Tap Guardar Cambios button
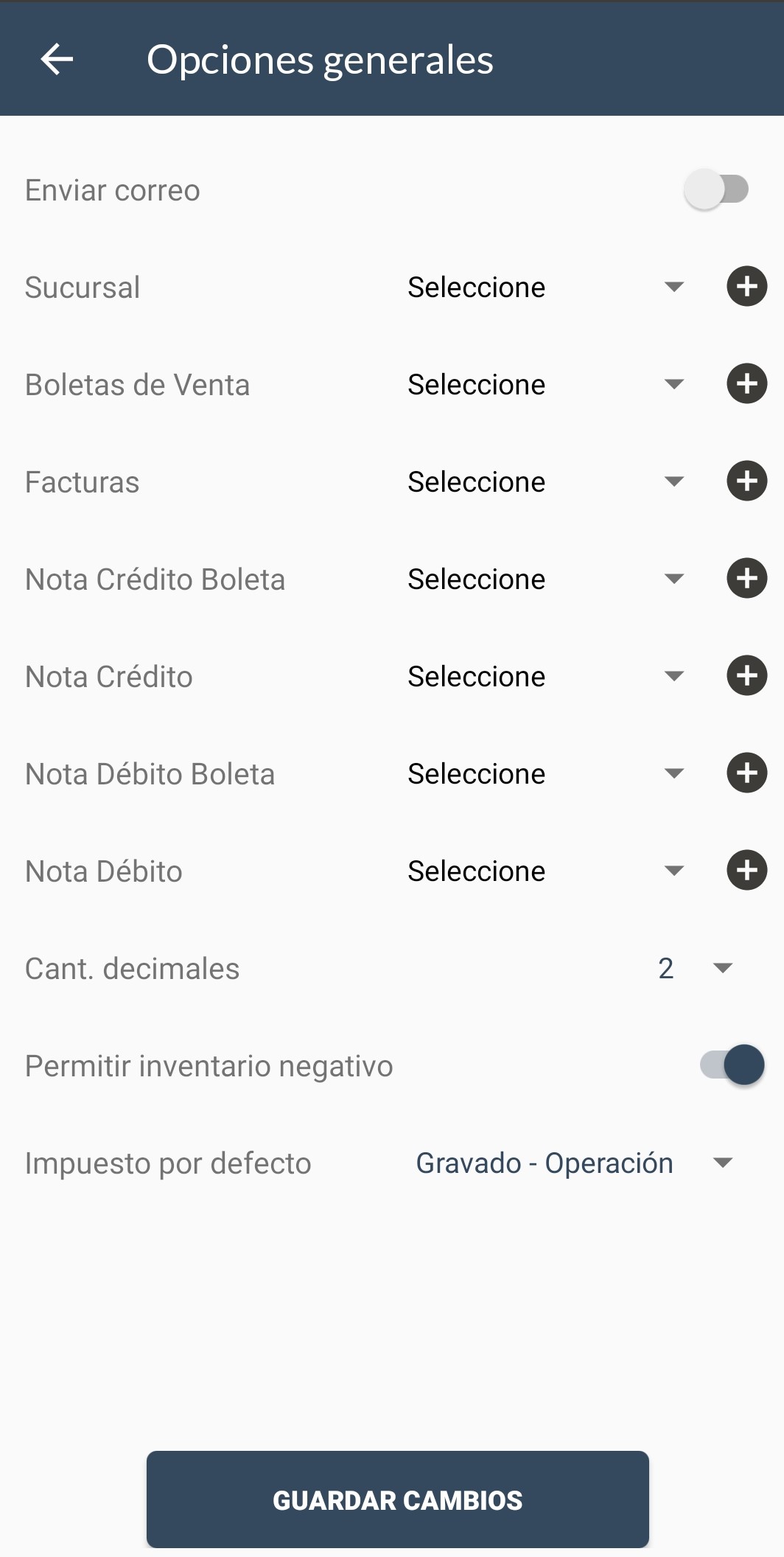 coord(398,1499)
